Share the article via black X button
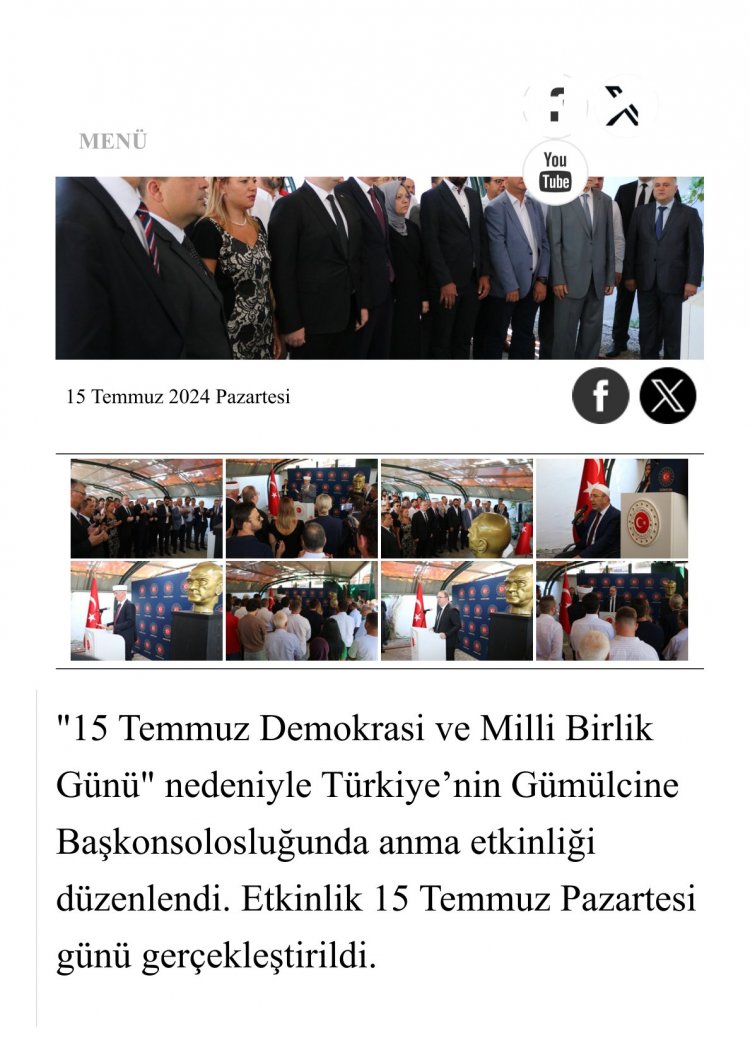This screenshot has height=1062, width=750. coord(667,395)
